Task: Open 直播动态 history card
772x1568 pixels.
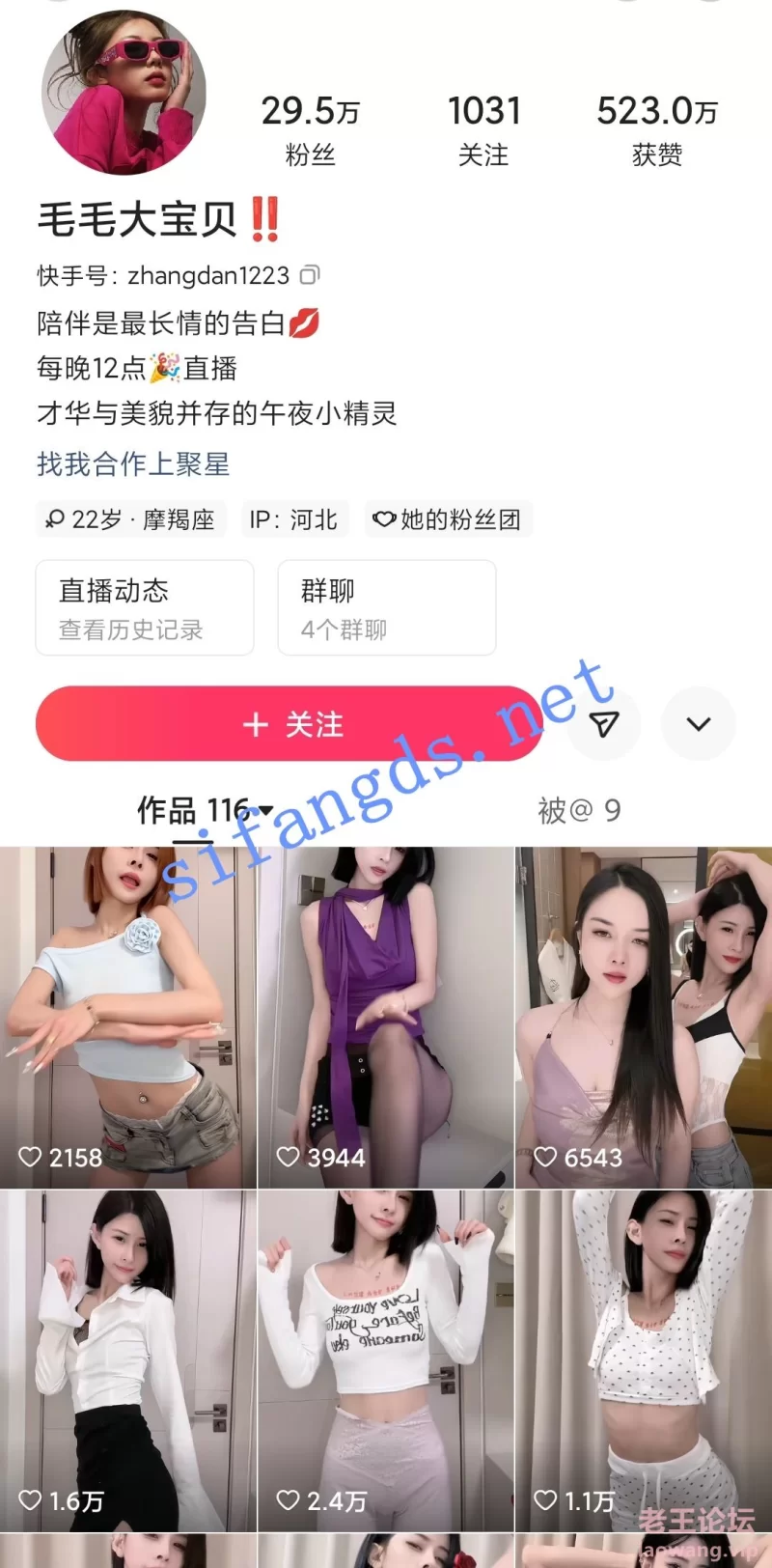Action: pos(145,608)
